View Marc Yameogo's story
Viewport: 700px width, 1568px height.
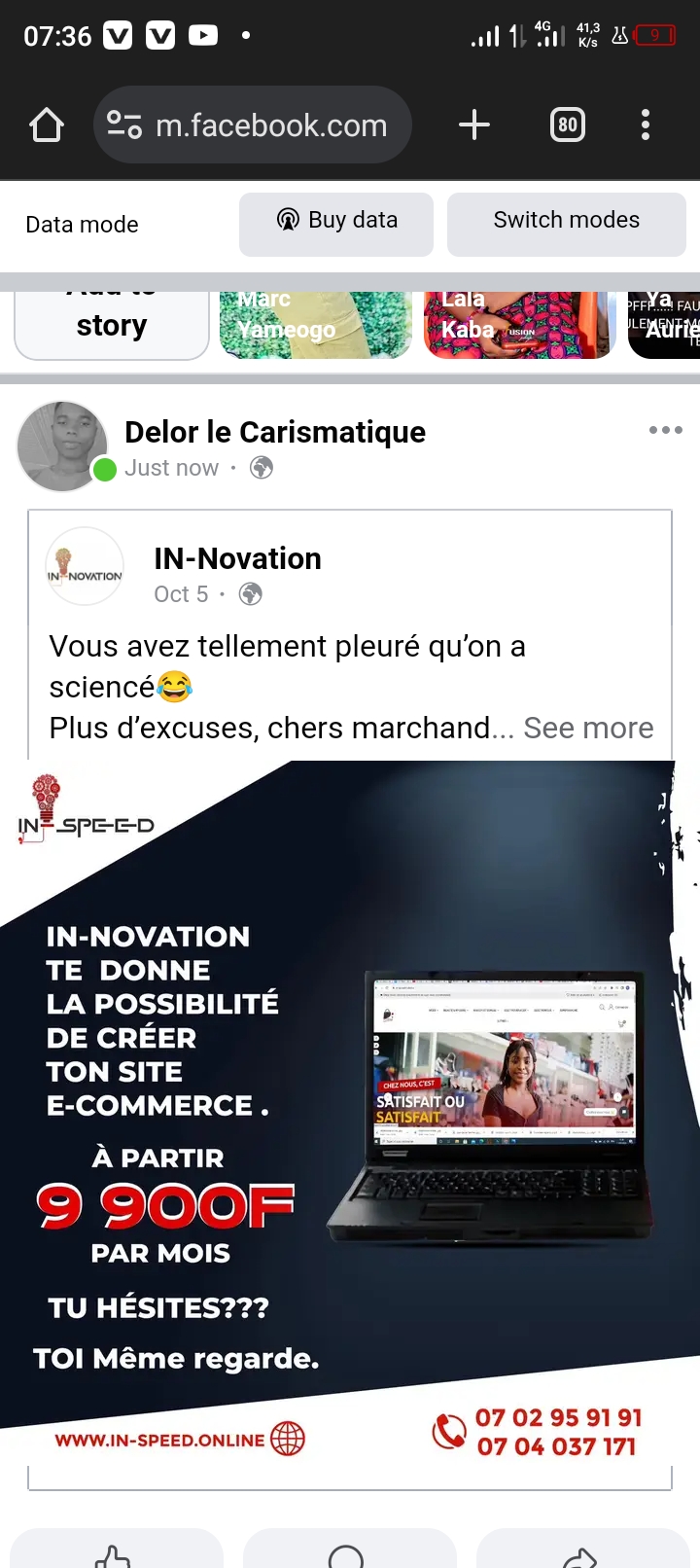[x=317, y=325]
